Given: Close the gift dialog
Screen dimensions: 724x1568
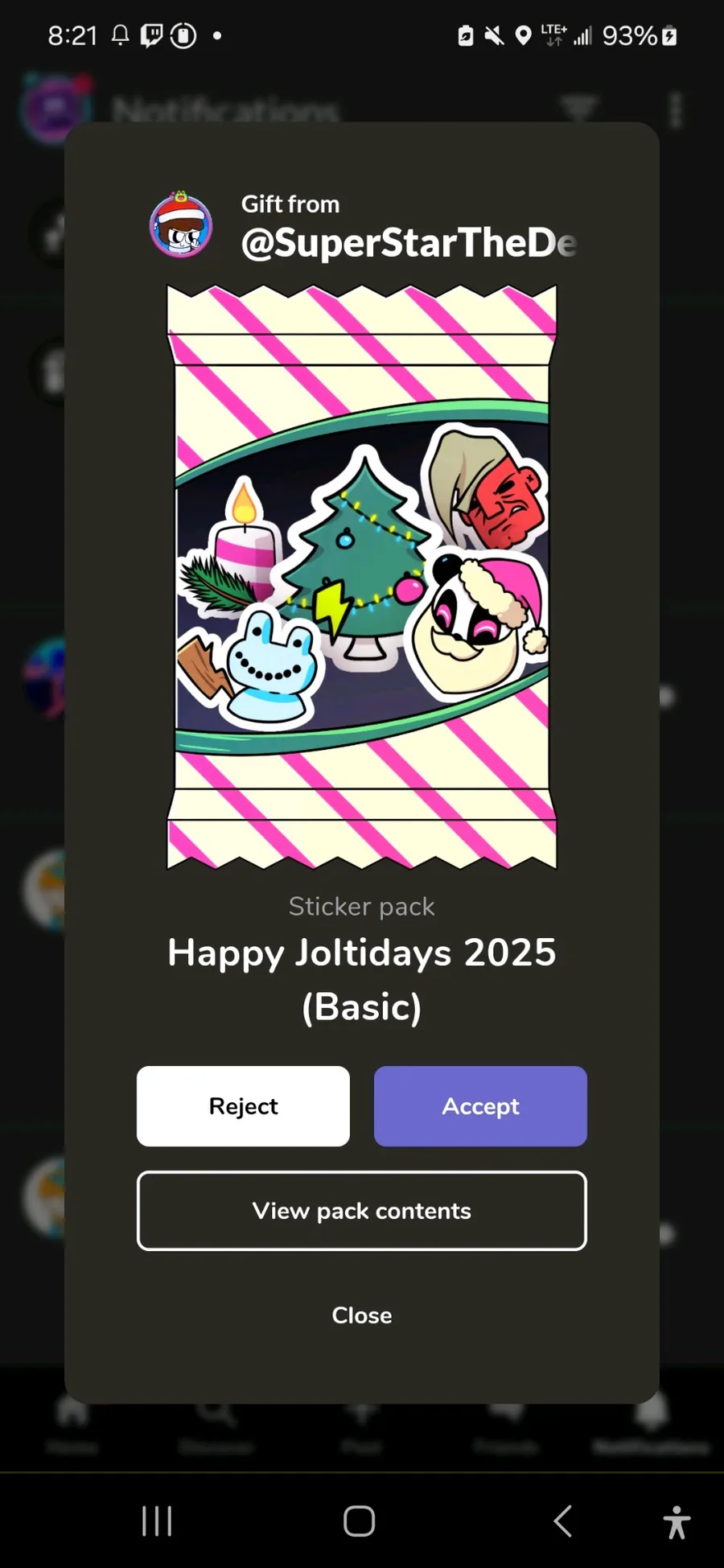Looking at the screenshot, I should coord(362,1315).
